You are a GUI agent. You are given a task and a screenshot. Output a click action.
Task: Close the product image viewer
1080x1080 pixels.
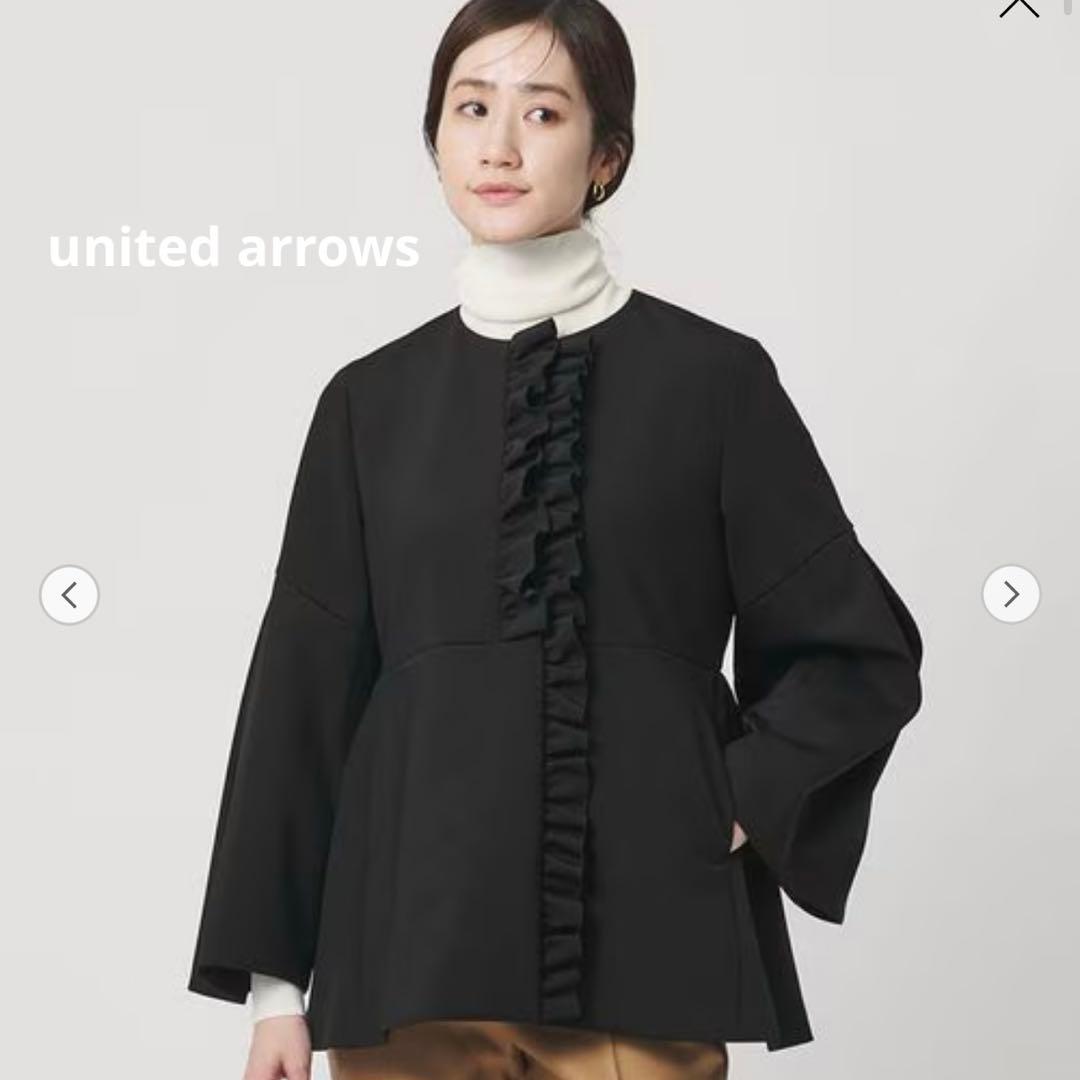1018,6
